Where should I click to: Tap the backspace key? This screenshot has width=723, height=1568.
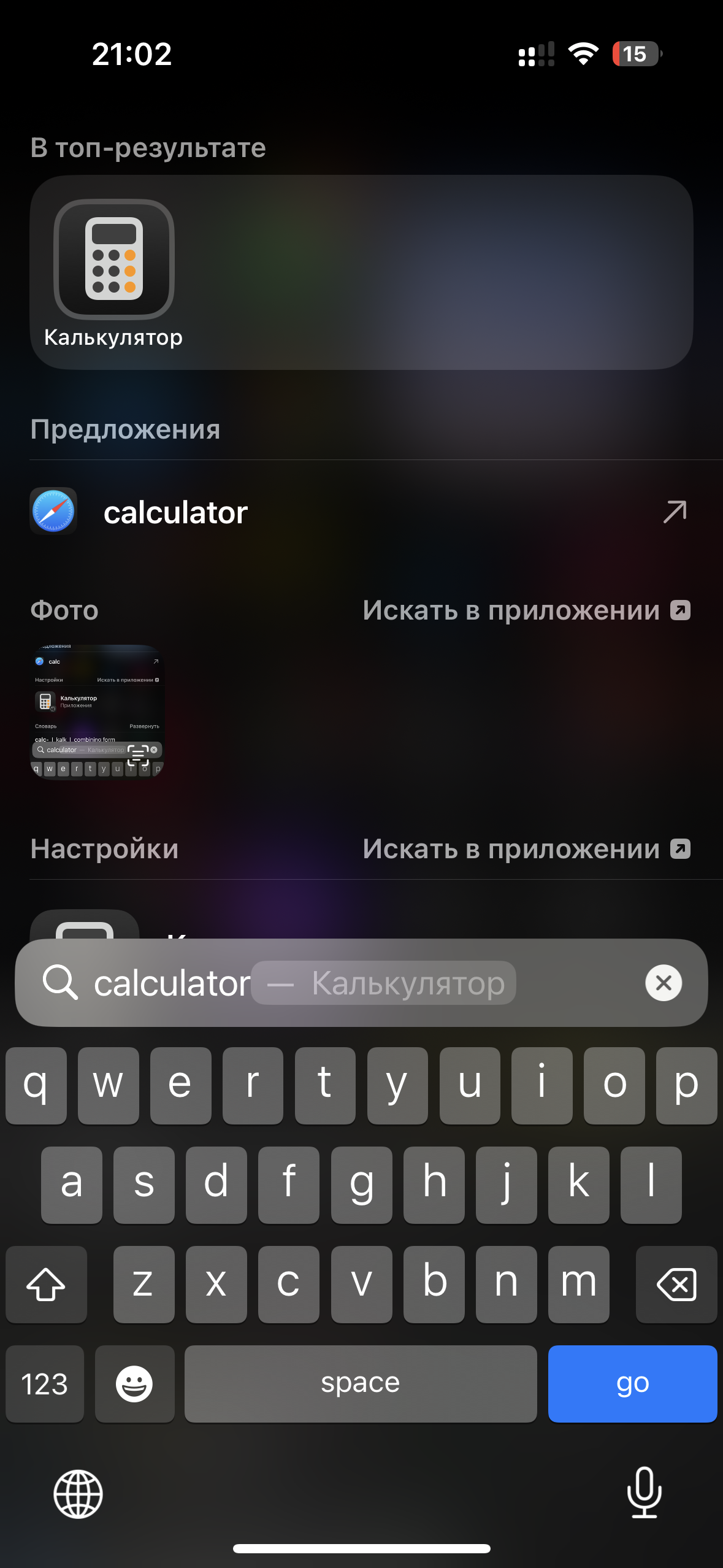tap(676, 1284)
